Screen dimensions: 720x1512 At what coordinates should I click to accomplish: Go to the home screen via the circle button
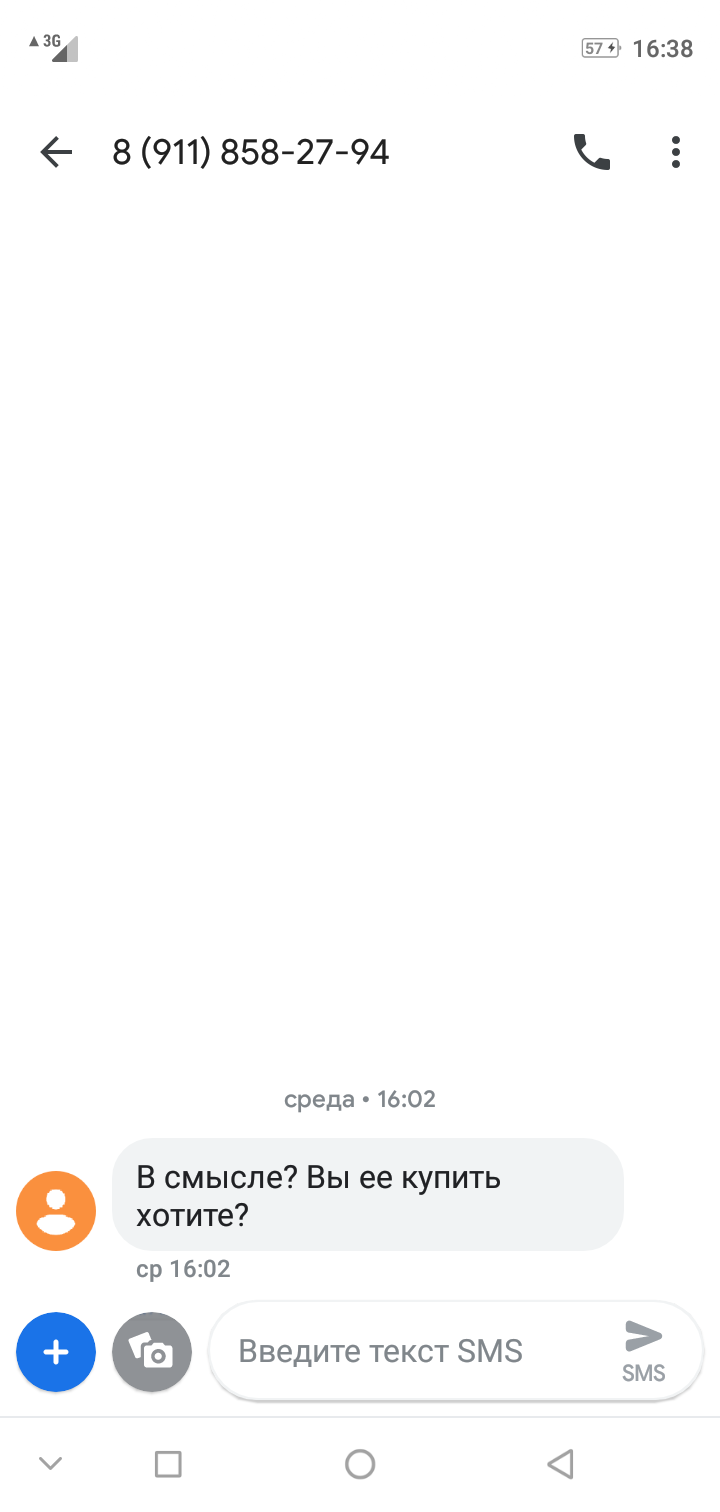coord(360,1464)
